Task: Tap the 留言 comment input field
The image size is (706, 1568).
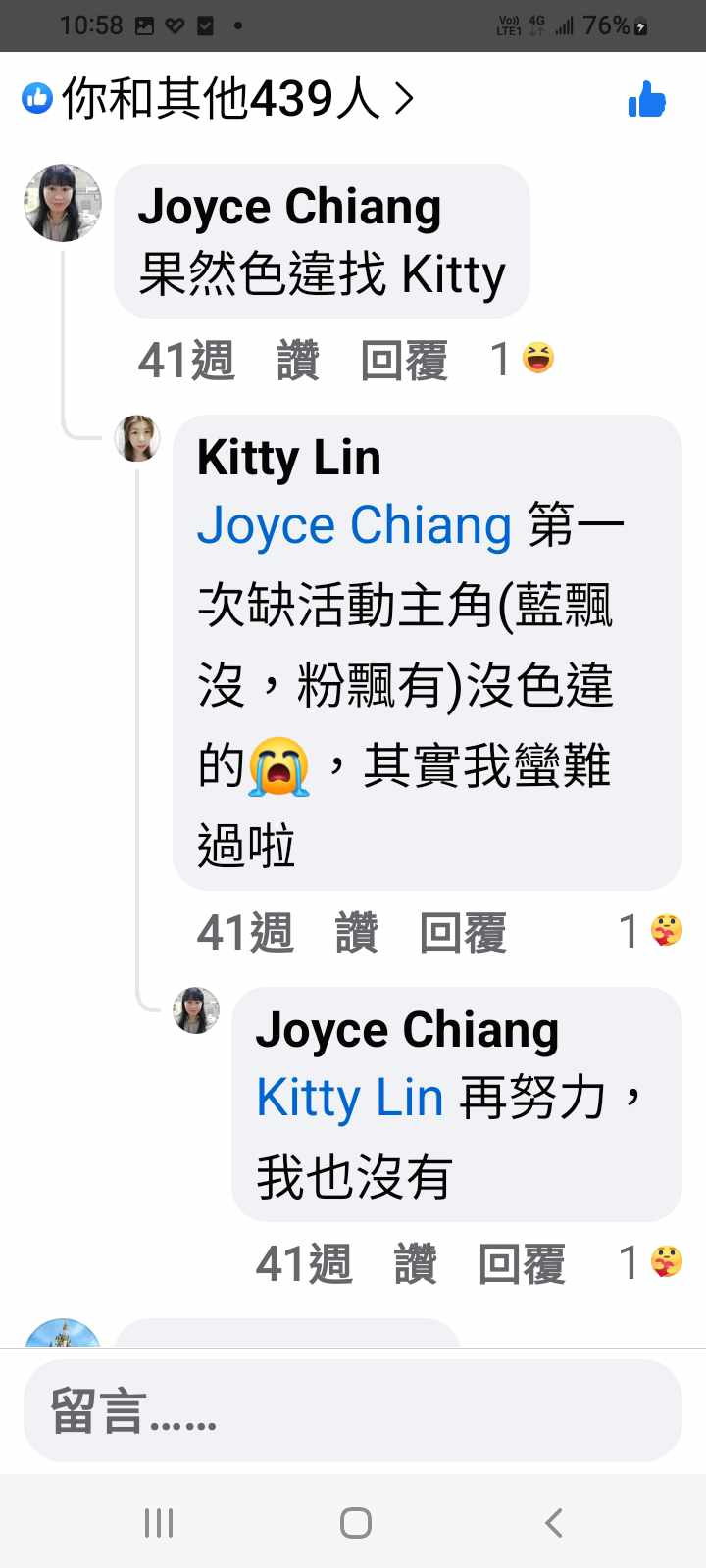Action: coord(353,1410)
